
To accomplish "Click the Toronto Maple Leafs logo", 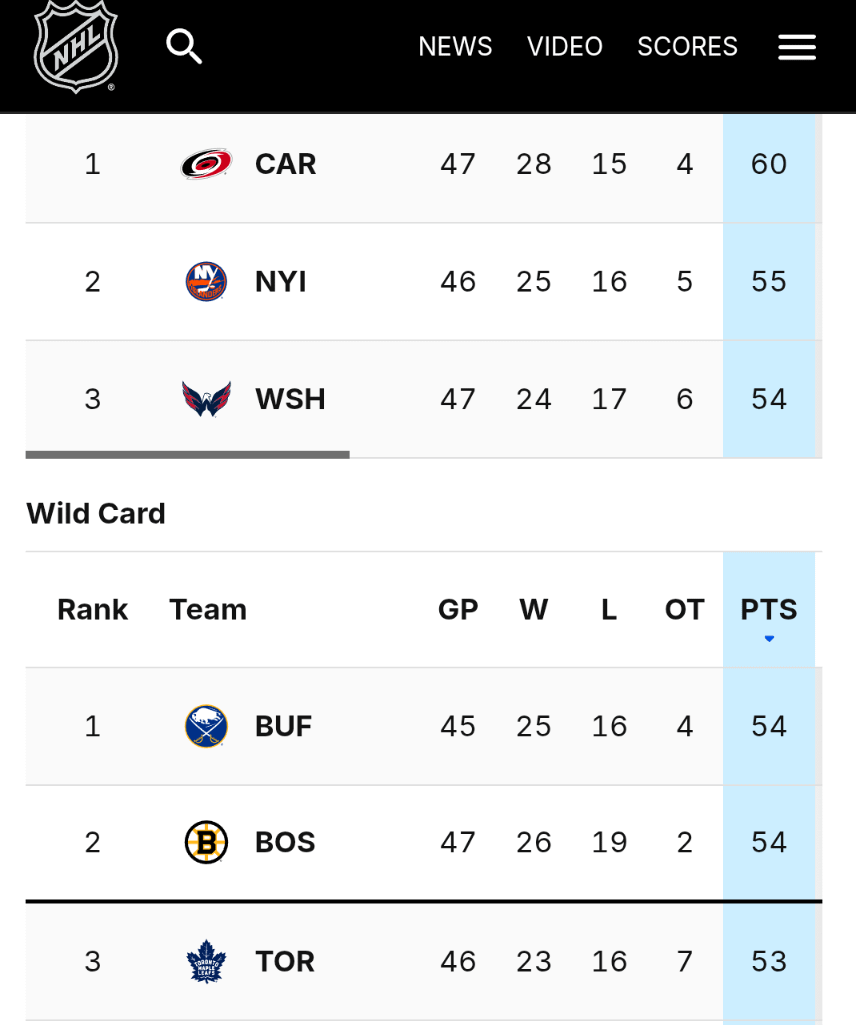I will point(205,961).
